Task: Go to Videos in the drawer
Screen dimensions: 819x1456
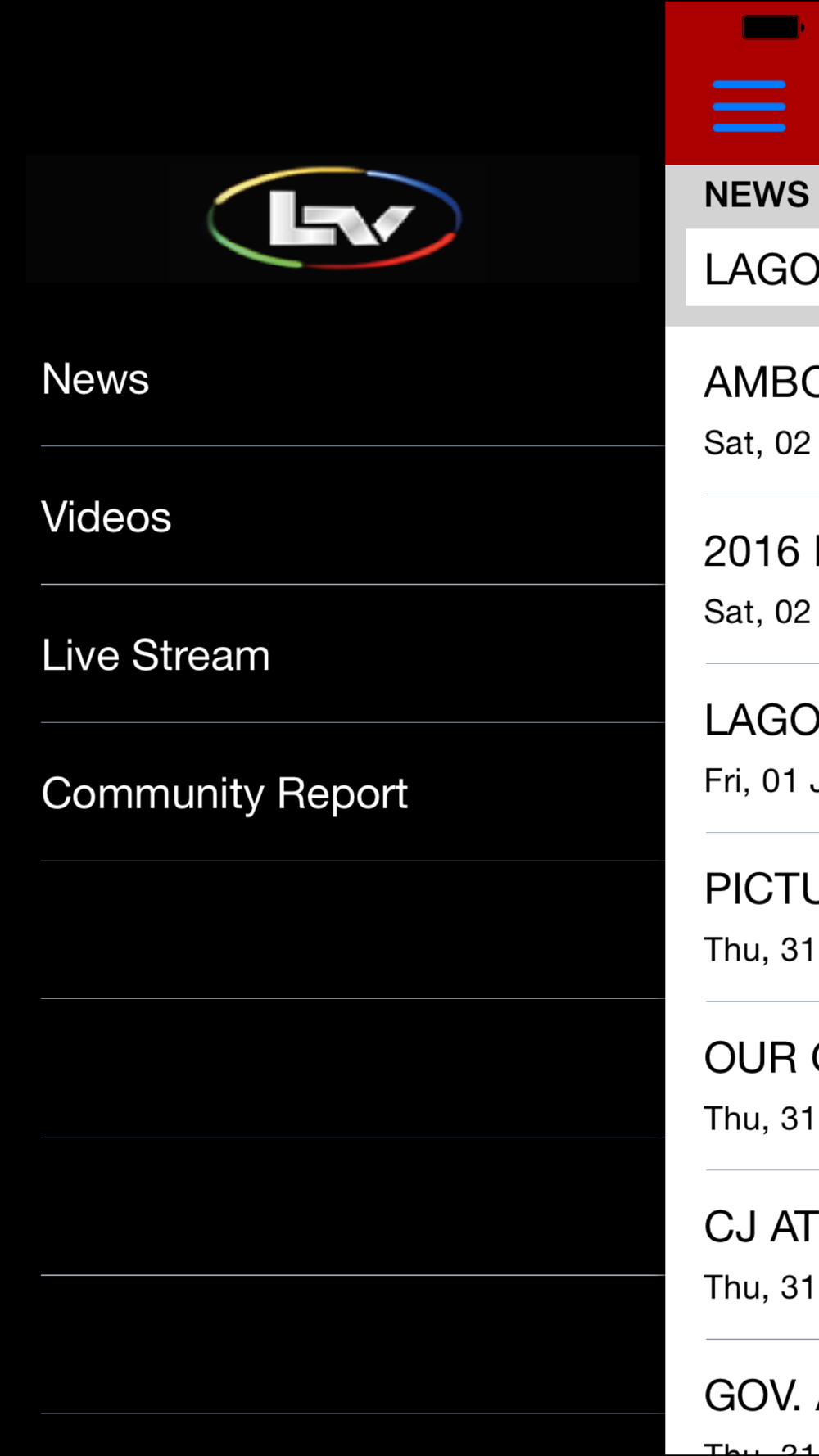Action: (352, 517)
